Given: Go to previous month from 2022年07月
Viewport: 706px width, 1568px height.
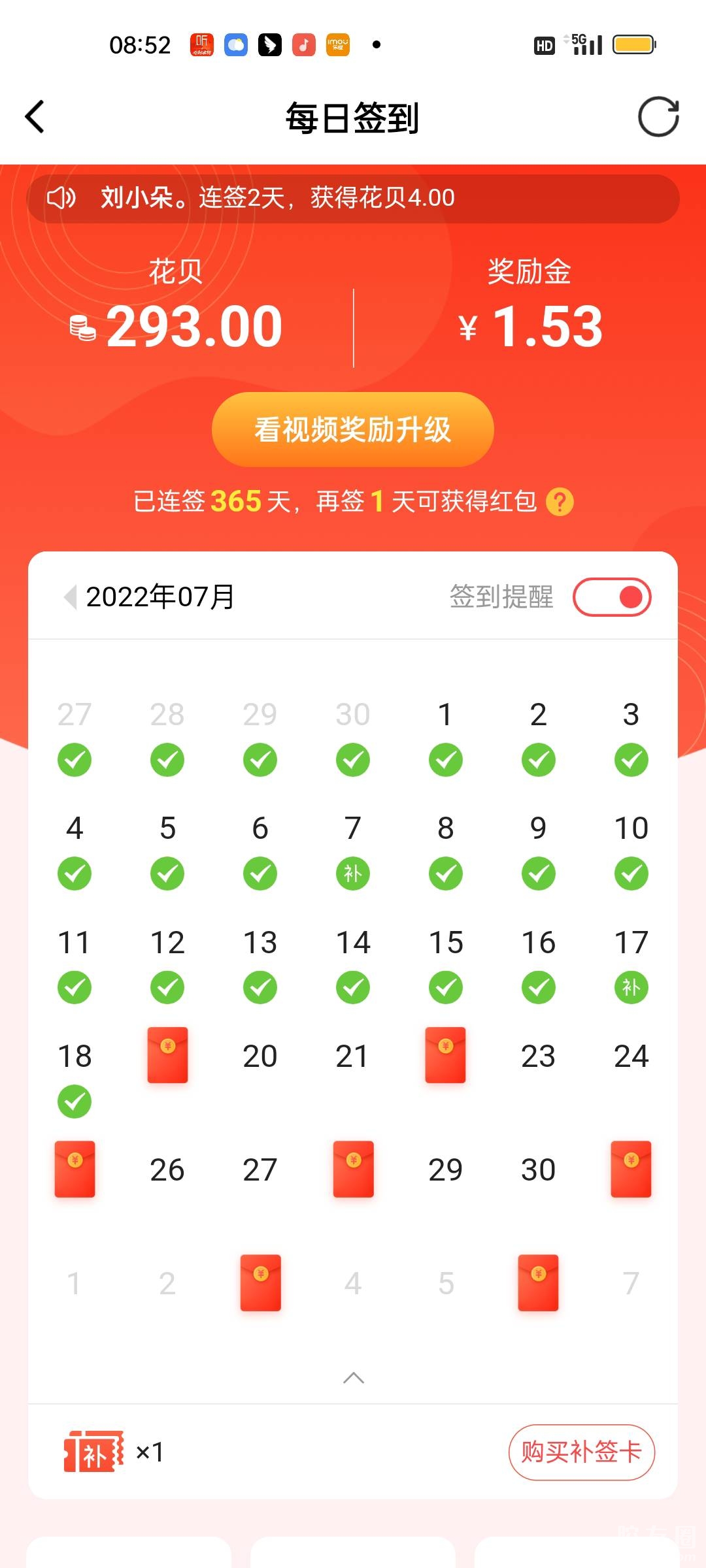Looking at the screenshot, I should click(x=70, y=596).
